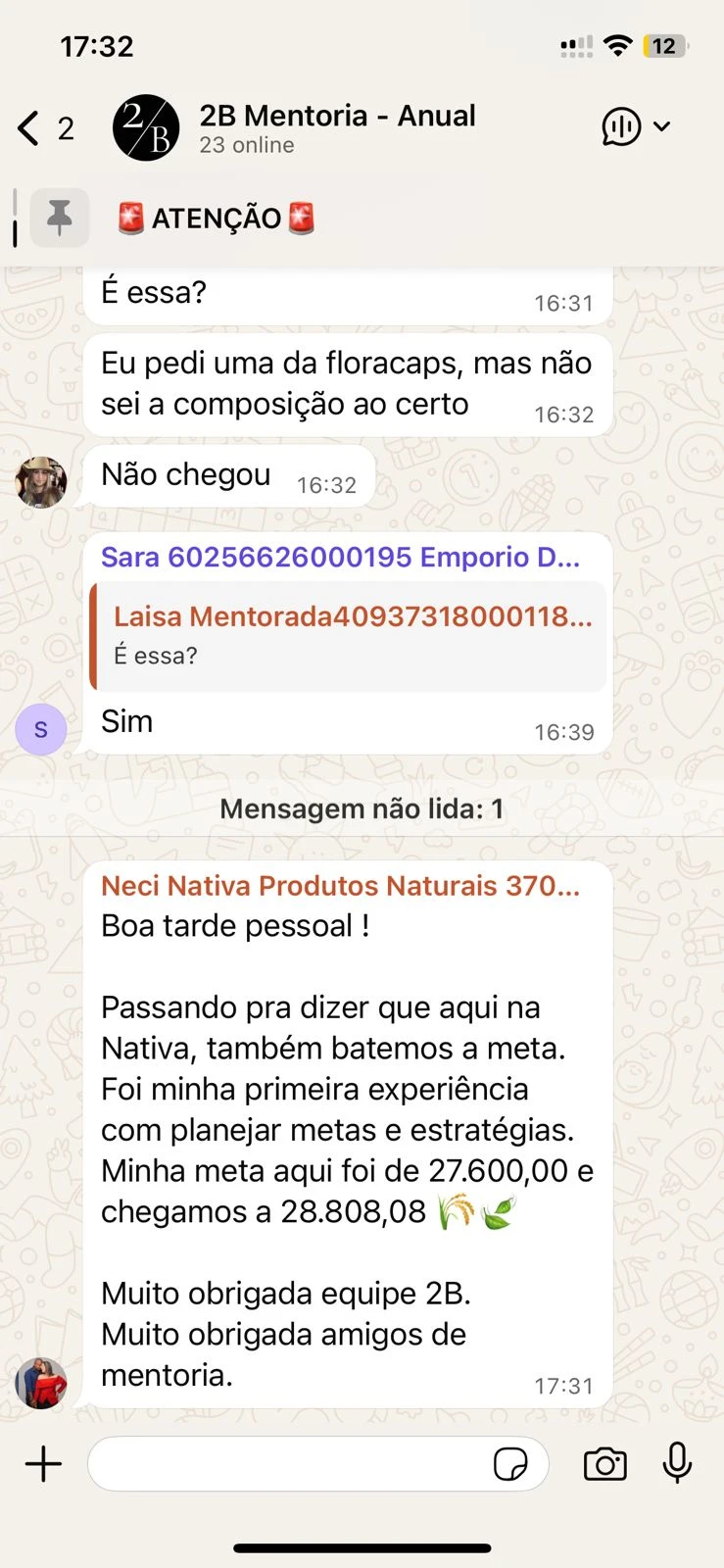
Task: Open the sticker picker
Action: tap(510, 1464)
